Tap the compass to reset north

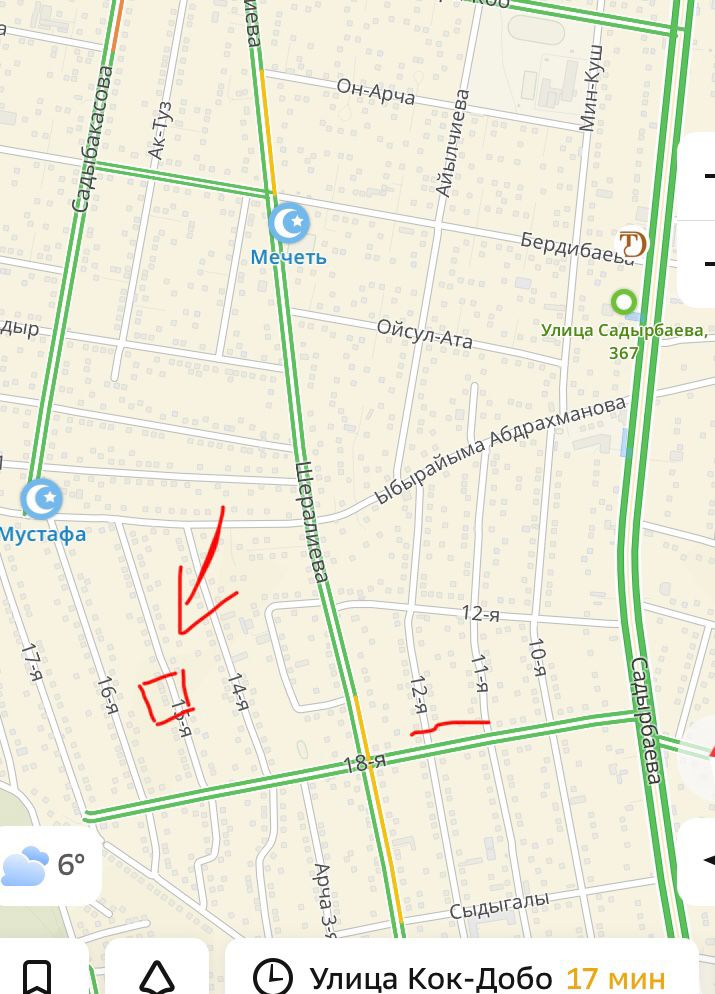(702, 757)
